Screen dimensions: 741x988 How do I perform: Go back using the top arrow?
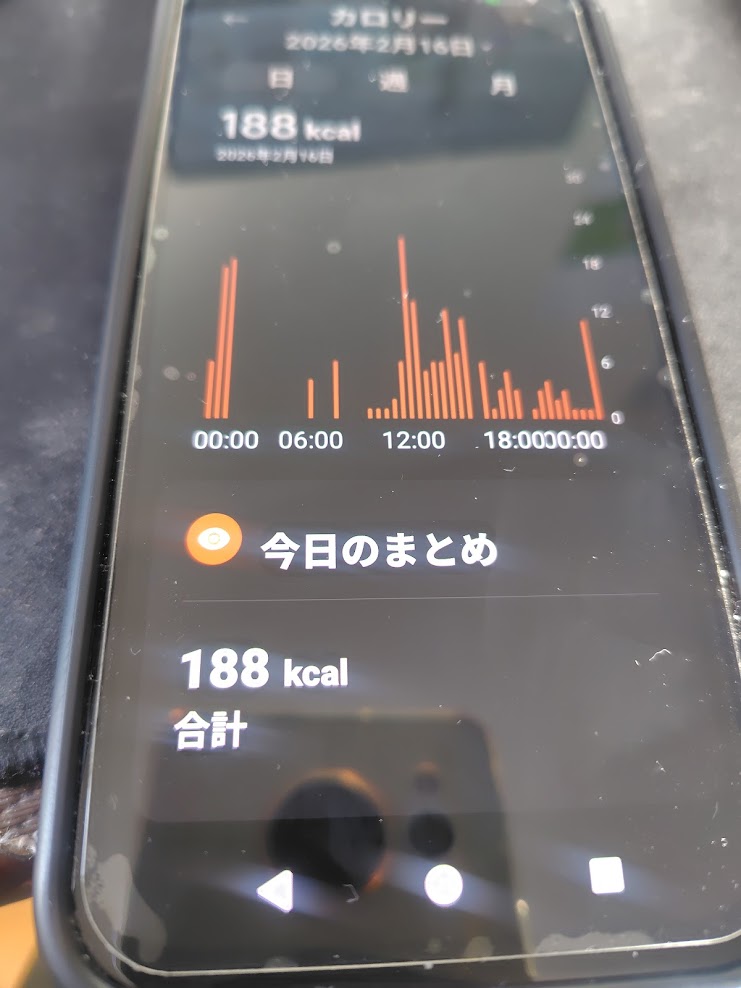click(x=238, y=19)
